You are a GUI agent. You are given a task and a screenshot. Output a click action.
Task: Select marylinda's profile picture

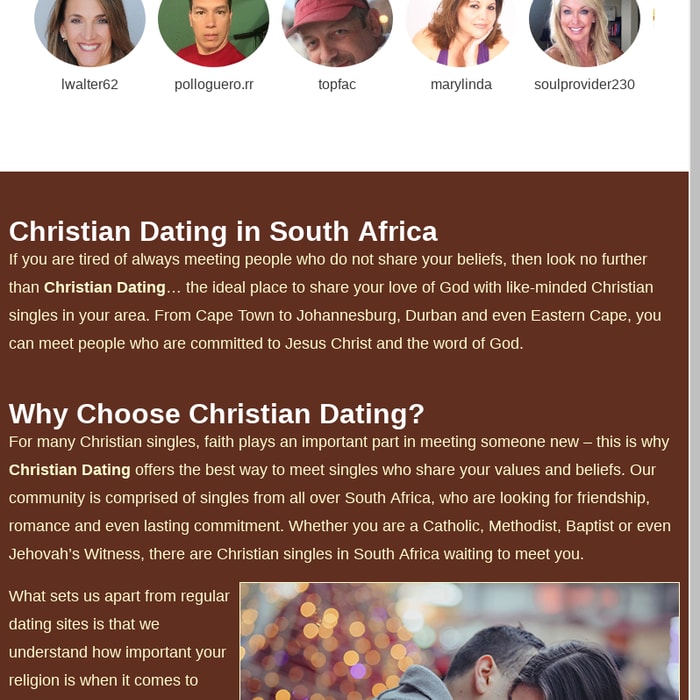(461, 28)
